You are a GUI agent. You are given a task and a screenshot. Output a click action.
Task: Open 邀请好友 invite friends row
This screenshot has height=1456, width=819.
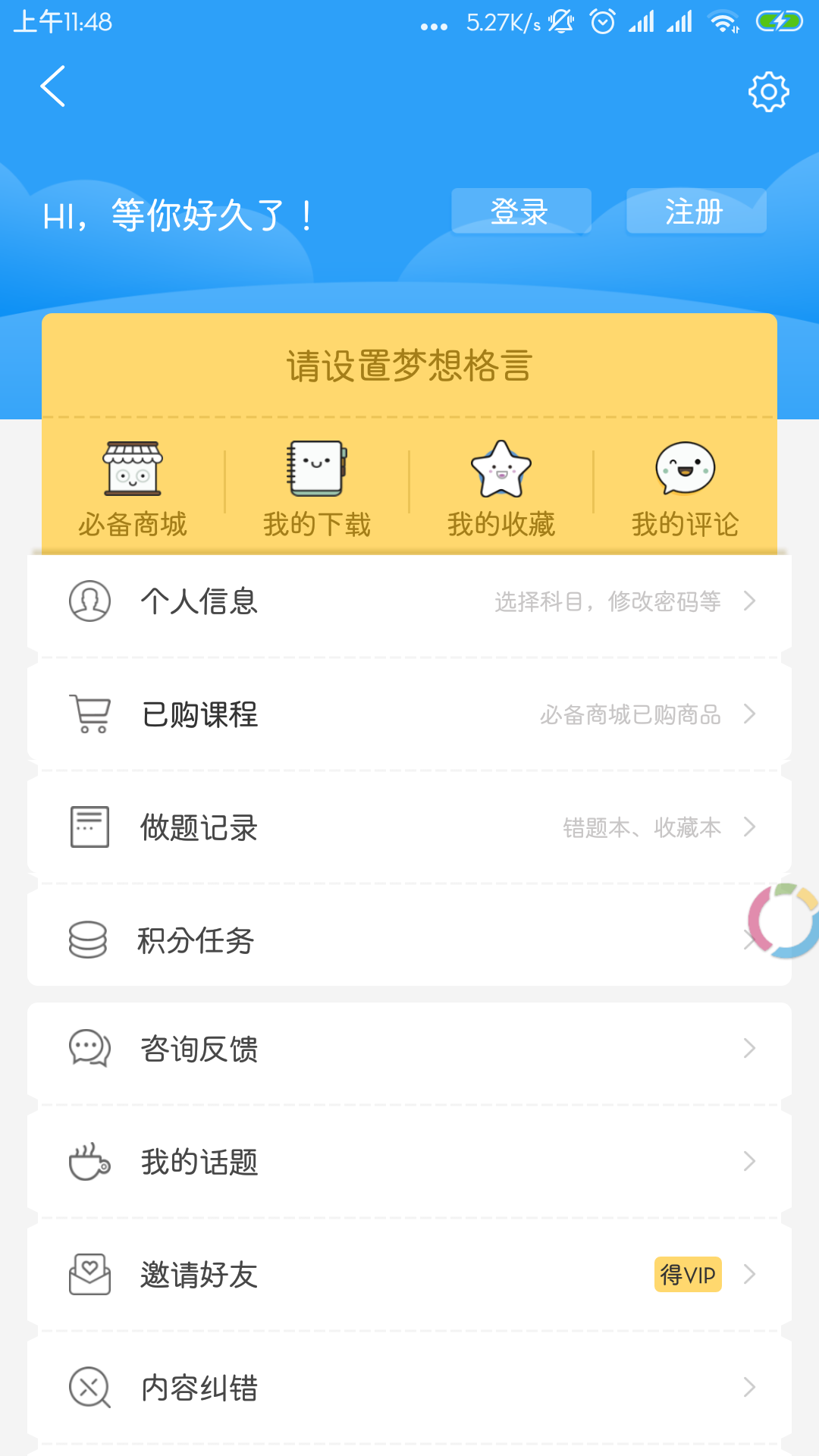pyautogui.click(x=409, y=1275)
